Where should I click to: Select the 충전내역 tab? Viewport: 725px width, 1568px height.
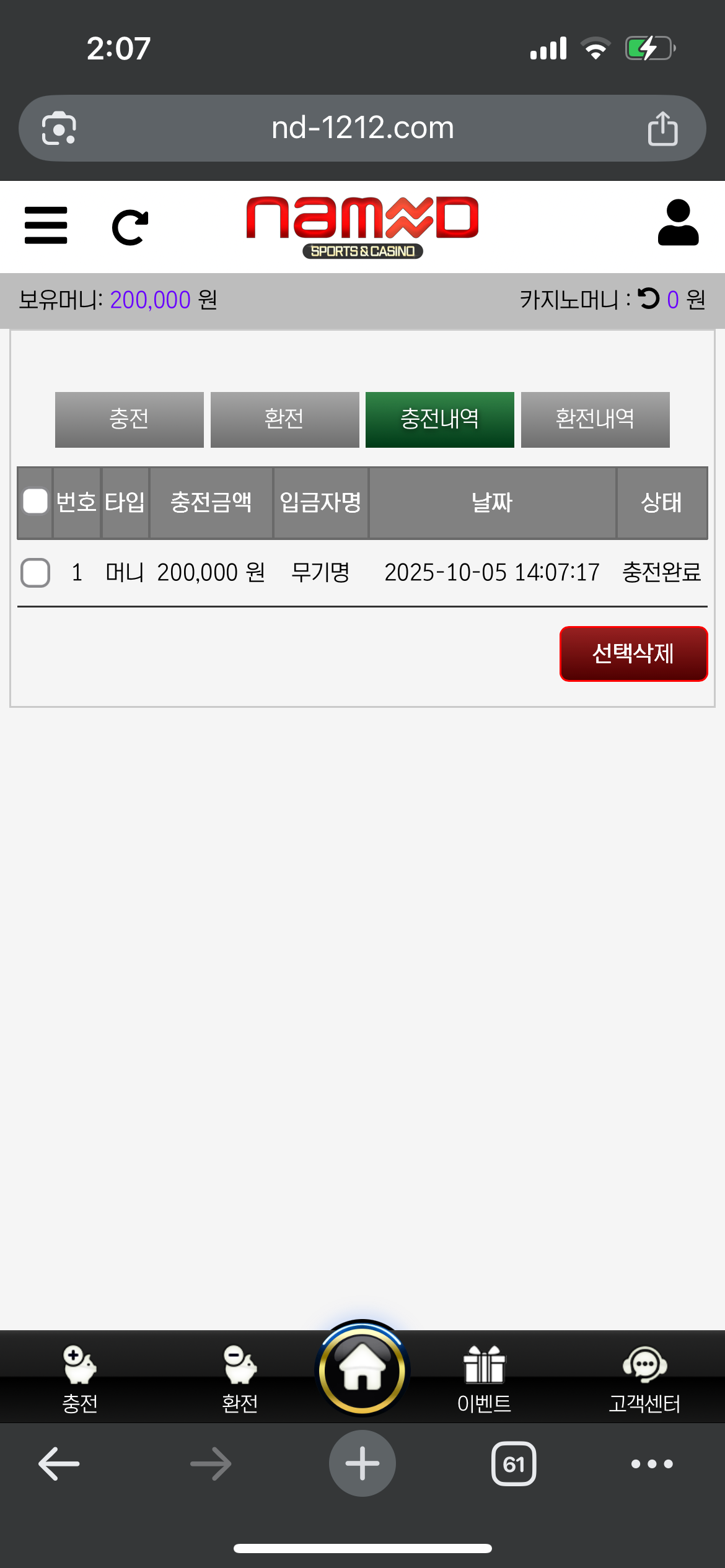[439, 419]
